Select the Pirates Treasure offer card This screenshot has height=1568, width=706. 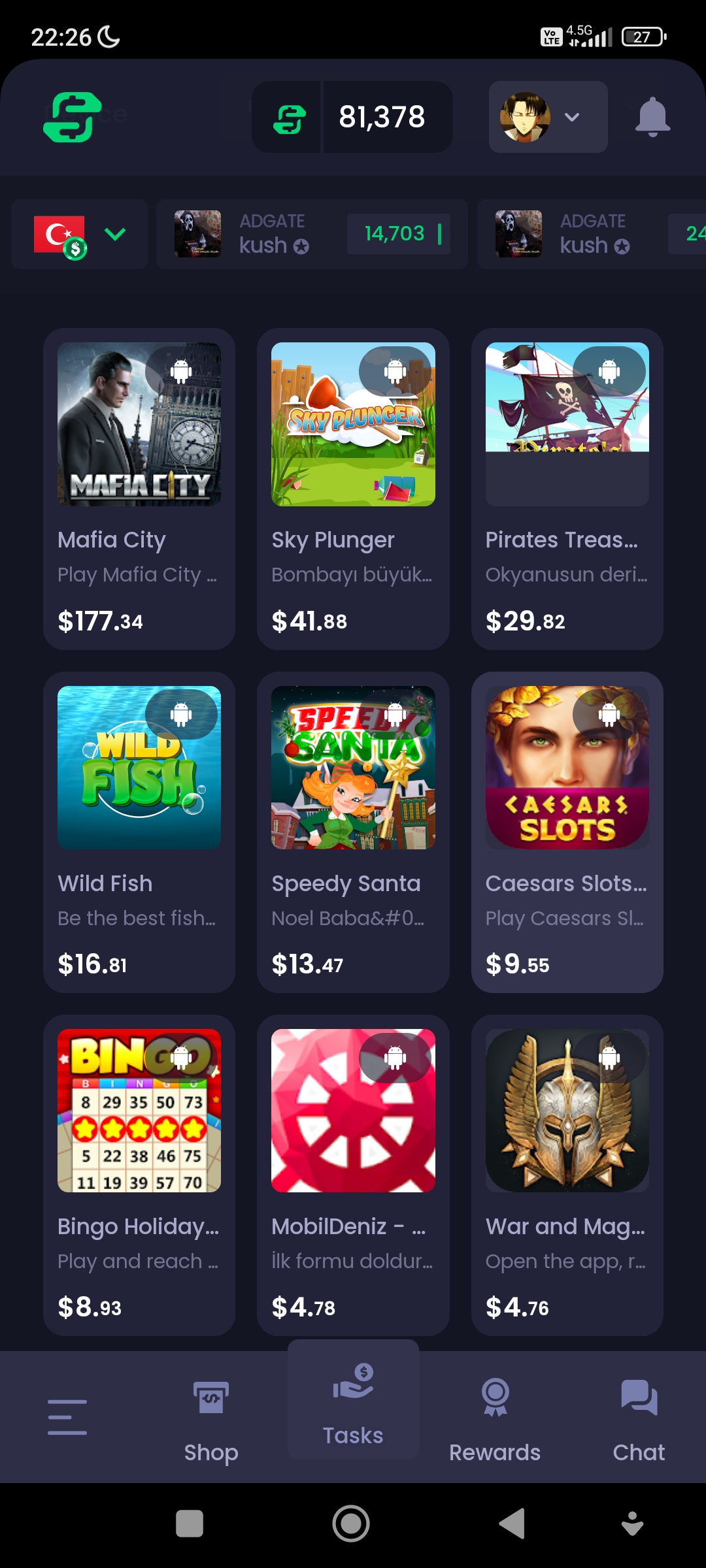567,489
